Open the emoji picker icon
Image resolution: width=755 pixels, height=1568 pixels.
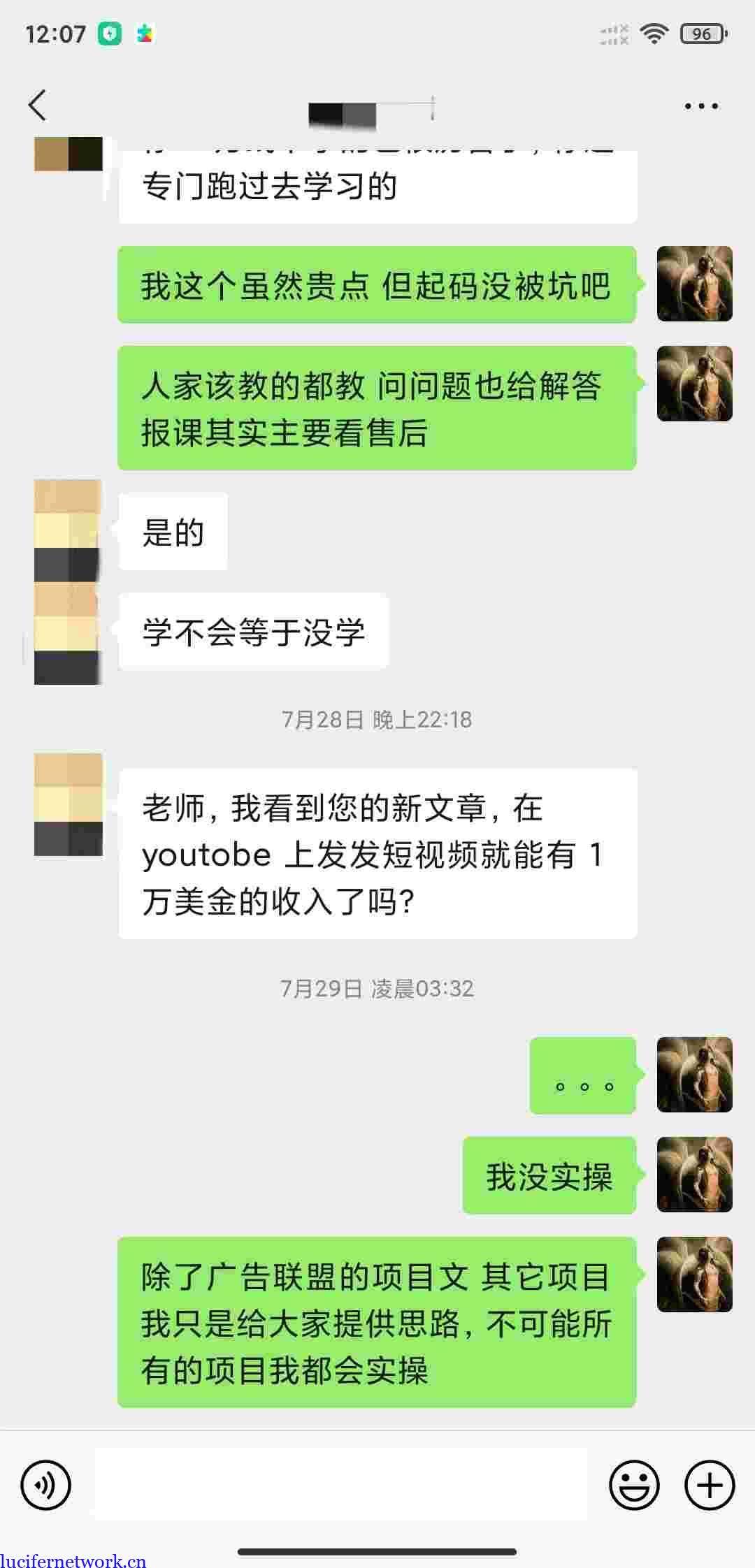click(x=634, y=1484)
